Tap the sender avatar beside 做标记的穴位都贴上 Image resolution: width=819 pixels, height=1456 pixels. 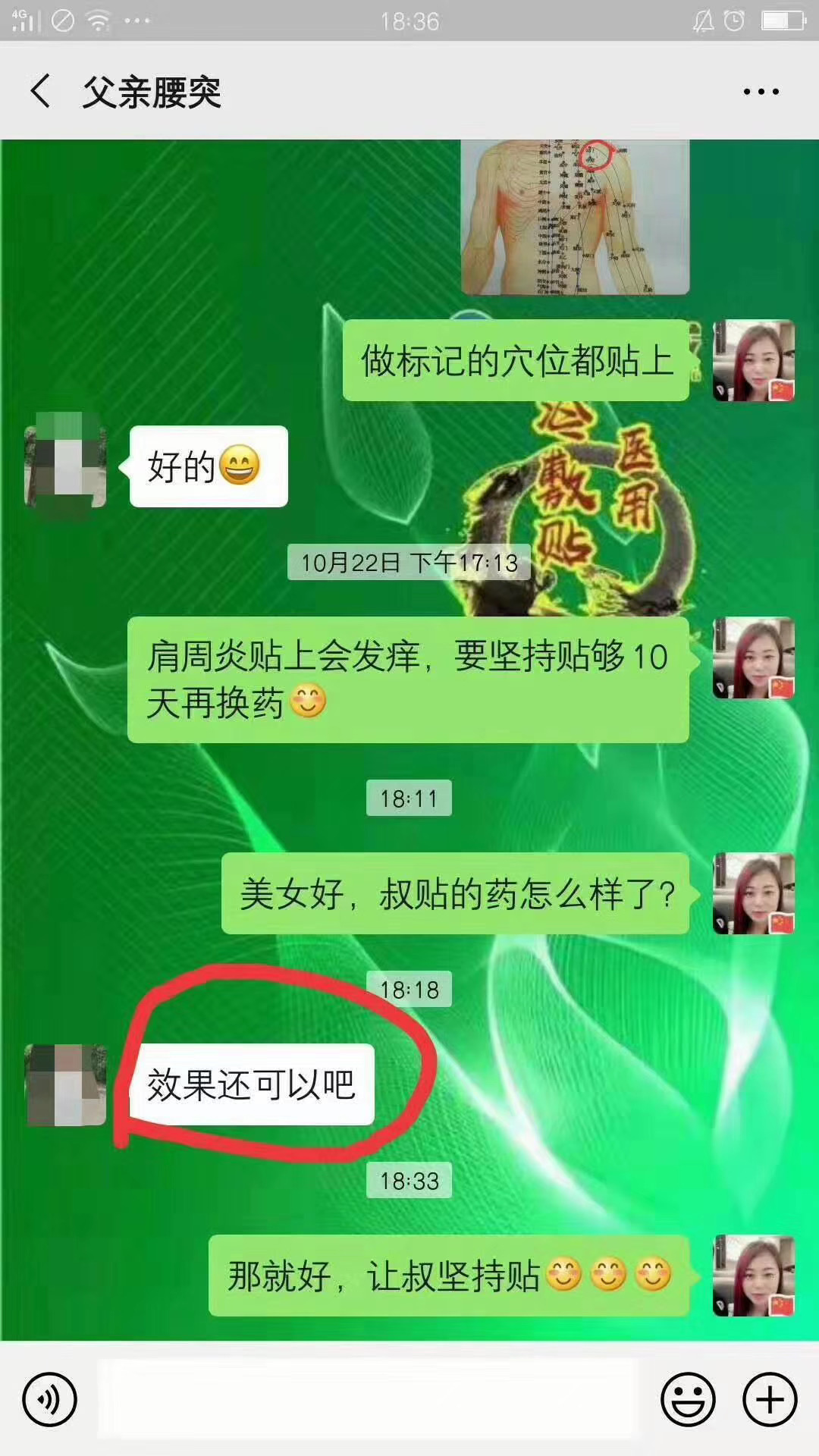(753, 360)
